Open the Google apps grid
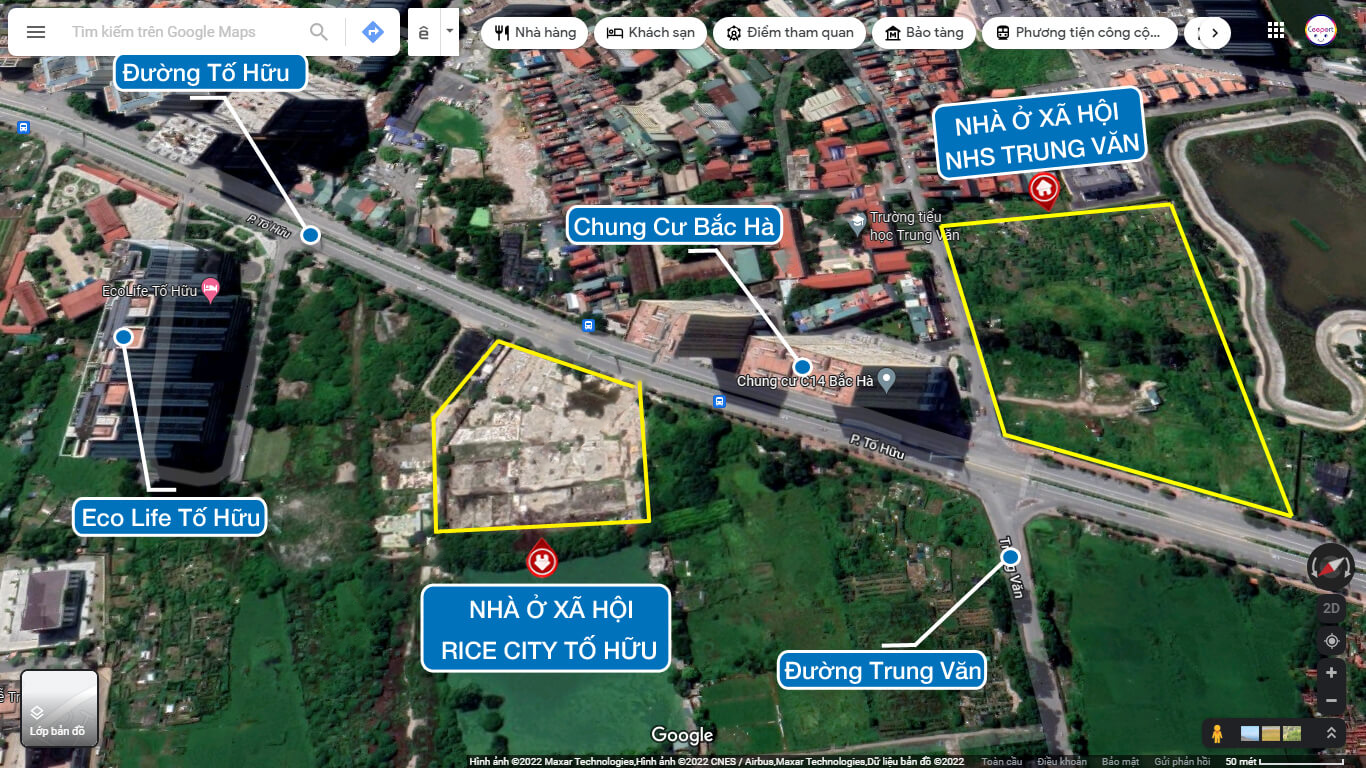1366x768 pixels. 1275,30
